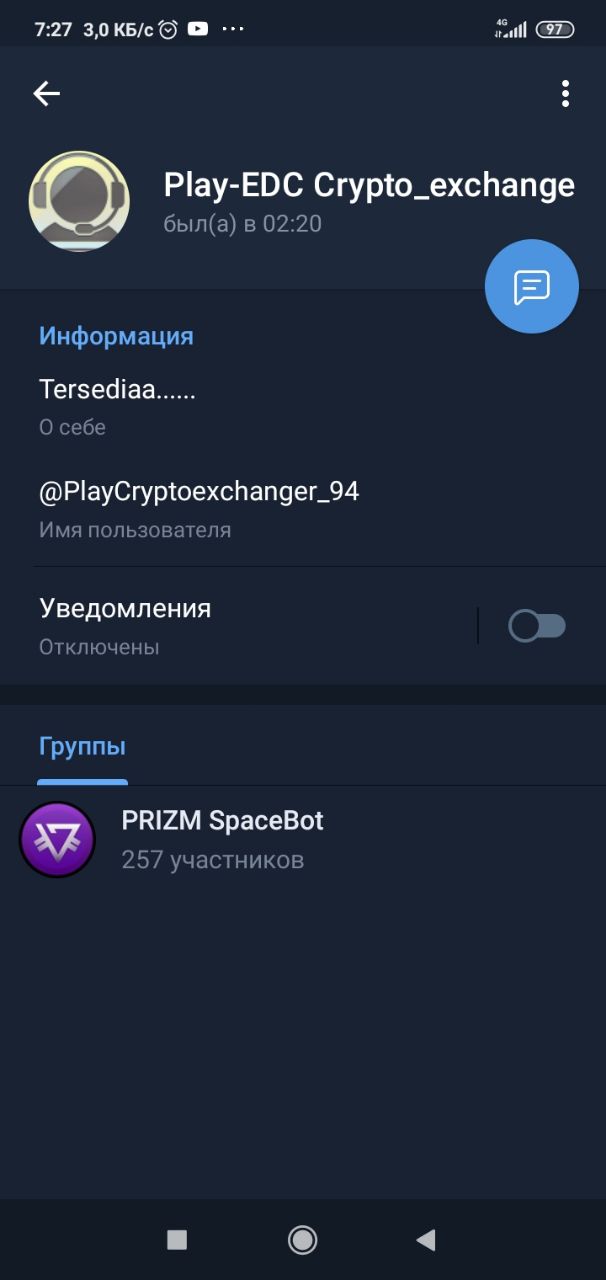Open the profile avatar picture
Image resolution: width=606 pixels, height=1280 pixels.
click(79, 201)
